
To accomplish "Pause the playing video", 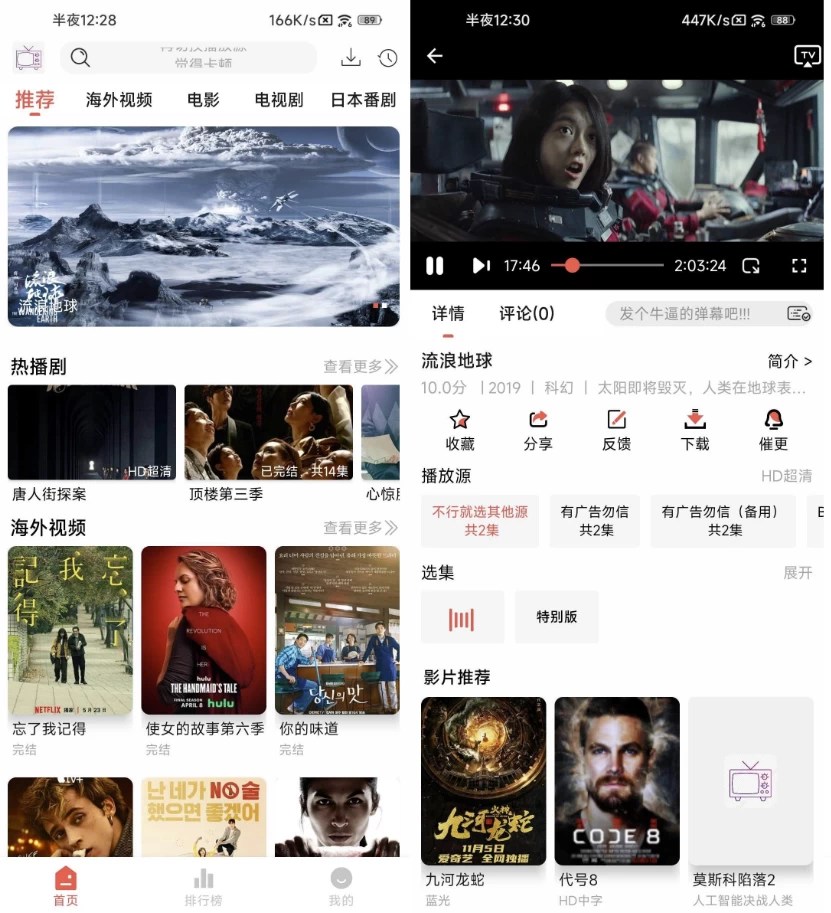I will coord(434,265).
